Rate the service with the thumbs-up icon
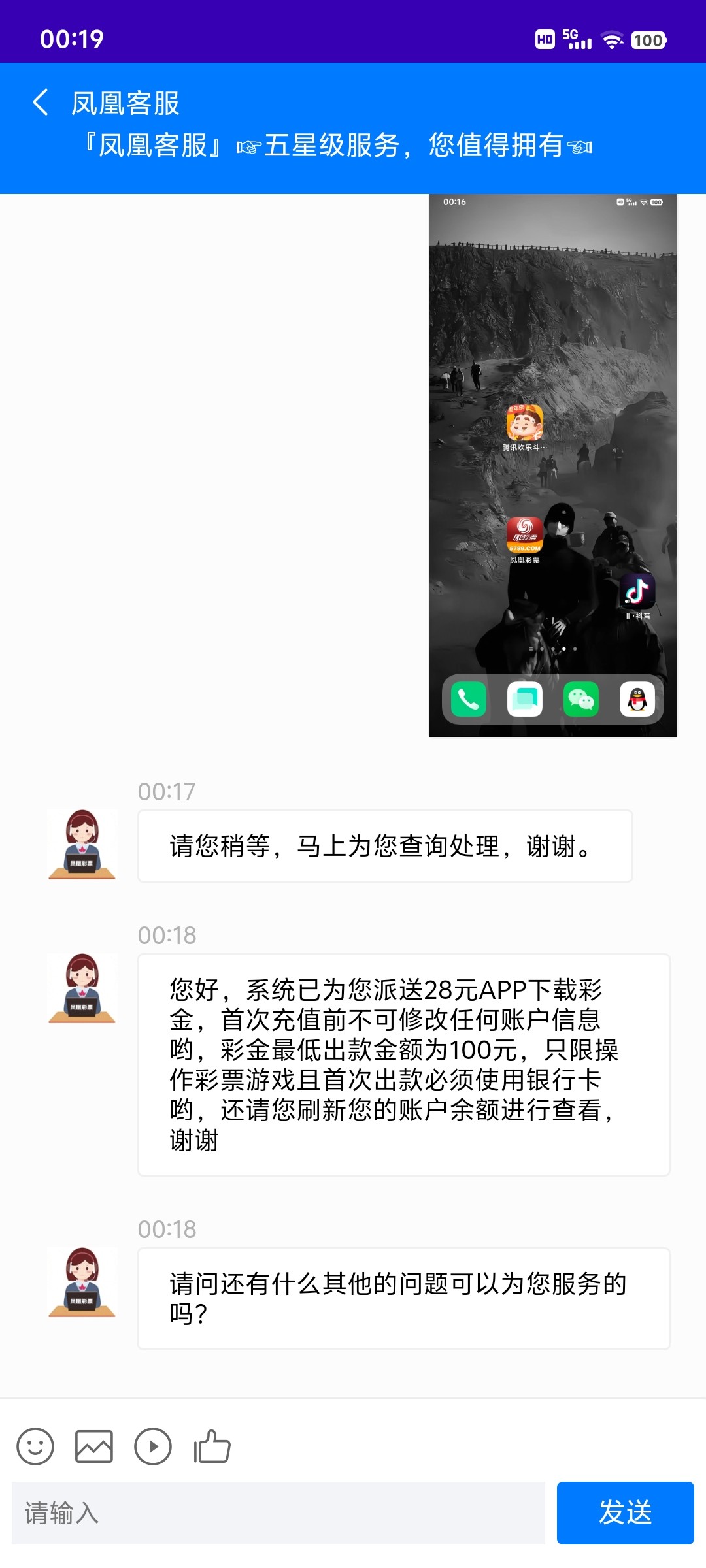The image size is (706, 1568). pyautogui.click(x=212, y=1446)
